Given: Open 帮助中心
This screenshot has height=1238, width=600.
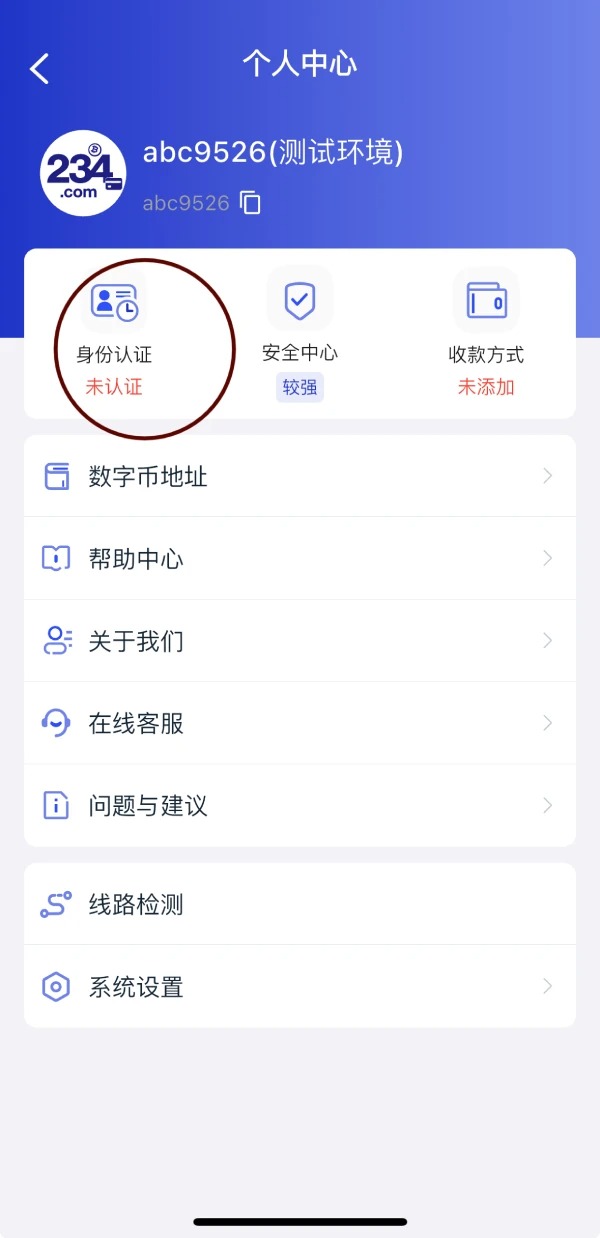Looking at the screenshot, I should (300, 558).
